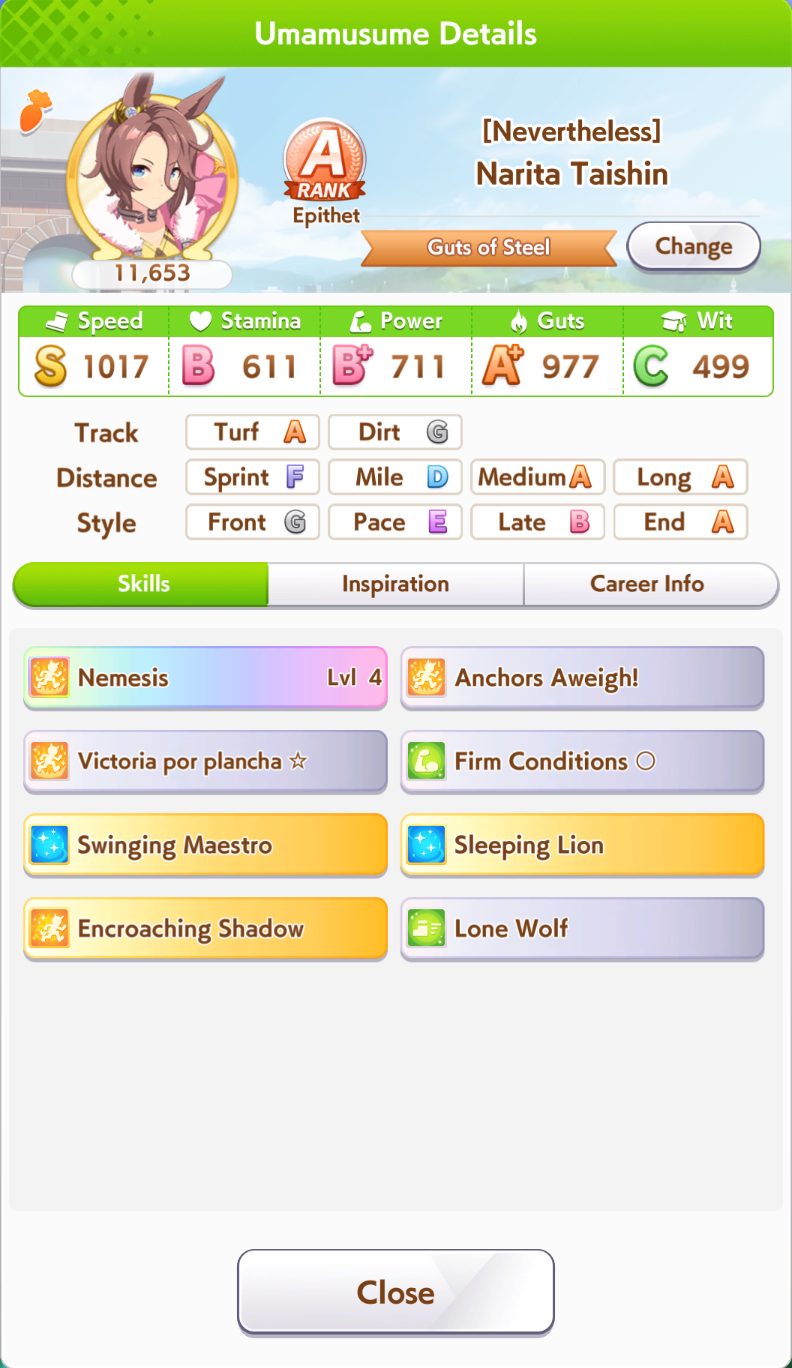
Task: View the Nemesis skill details
Action: (x=205, y=678)
